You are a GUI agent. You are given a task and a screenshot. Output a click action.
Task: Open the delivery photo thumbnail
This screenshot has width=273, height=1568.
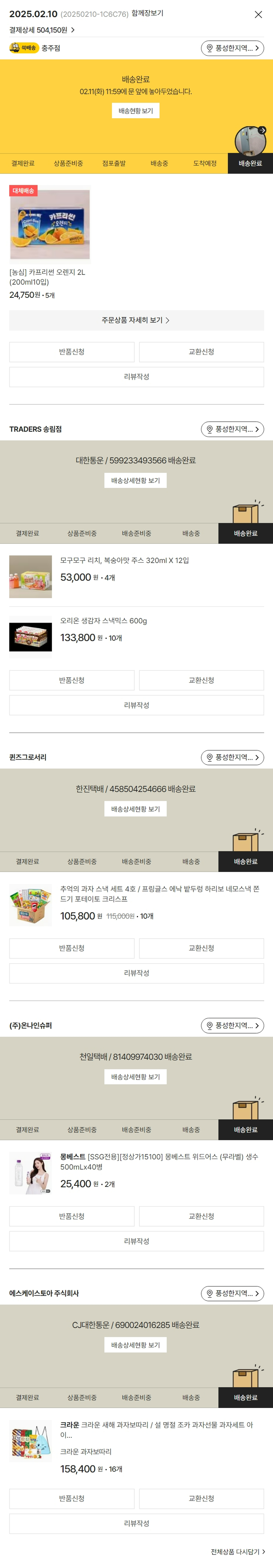coord(250,141)
